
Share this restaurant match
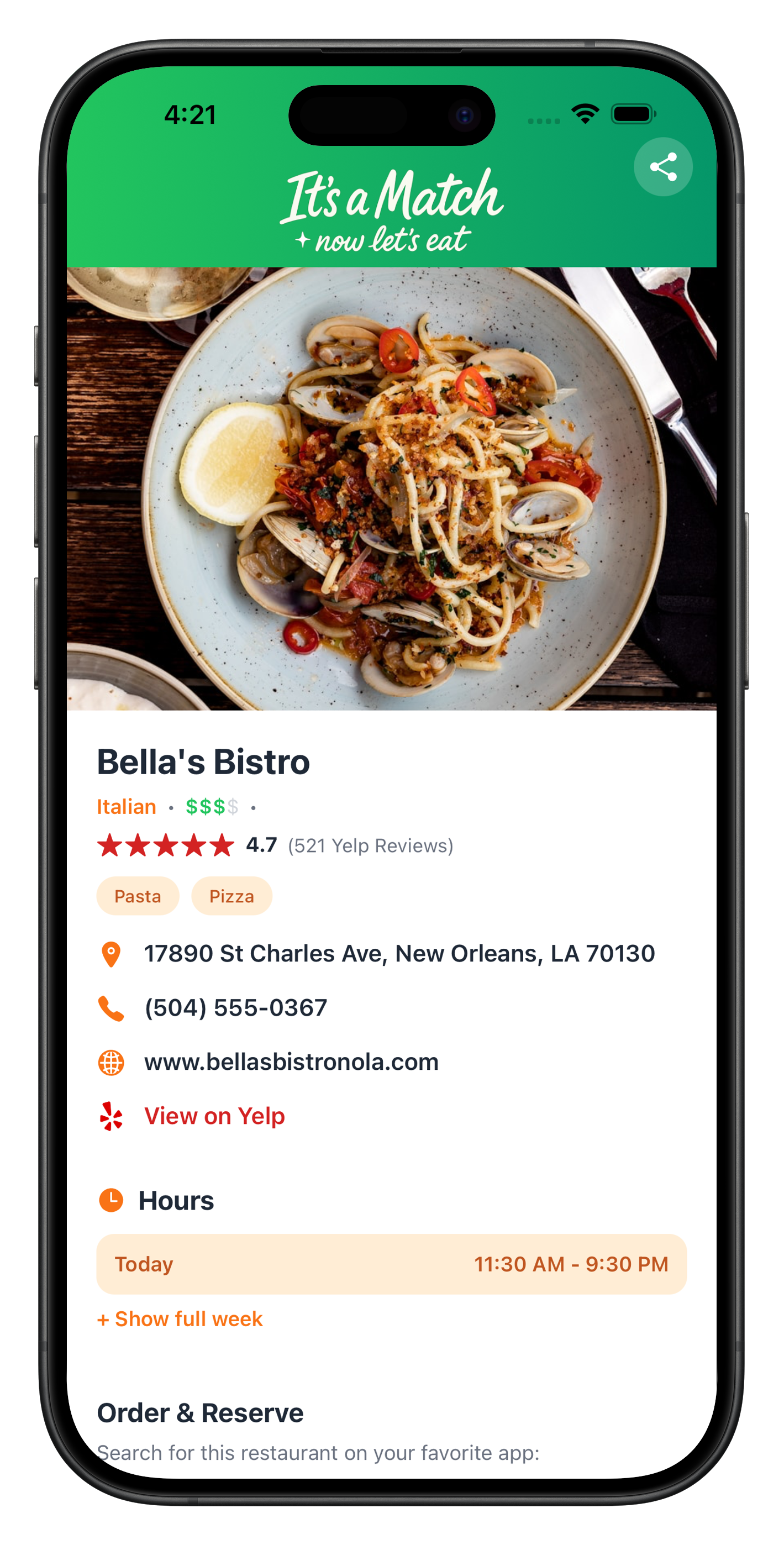tap(663, 167)
